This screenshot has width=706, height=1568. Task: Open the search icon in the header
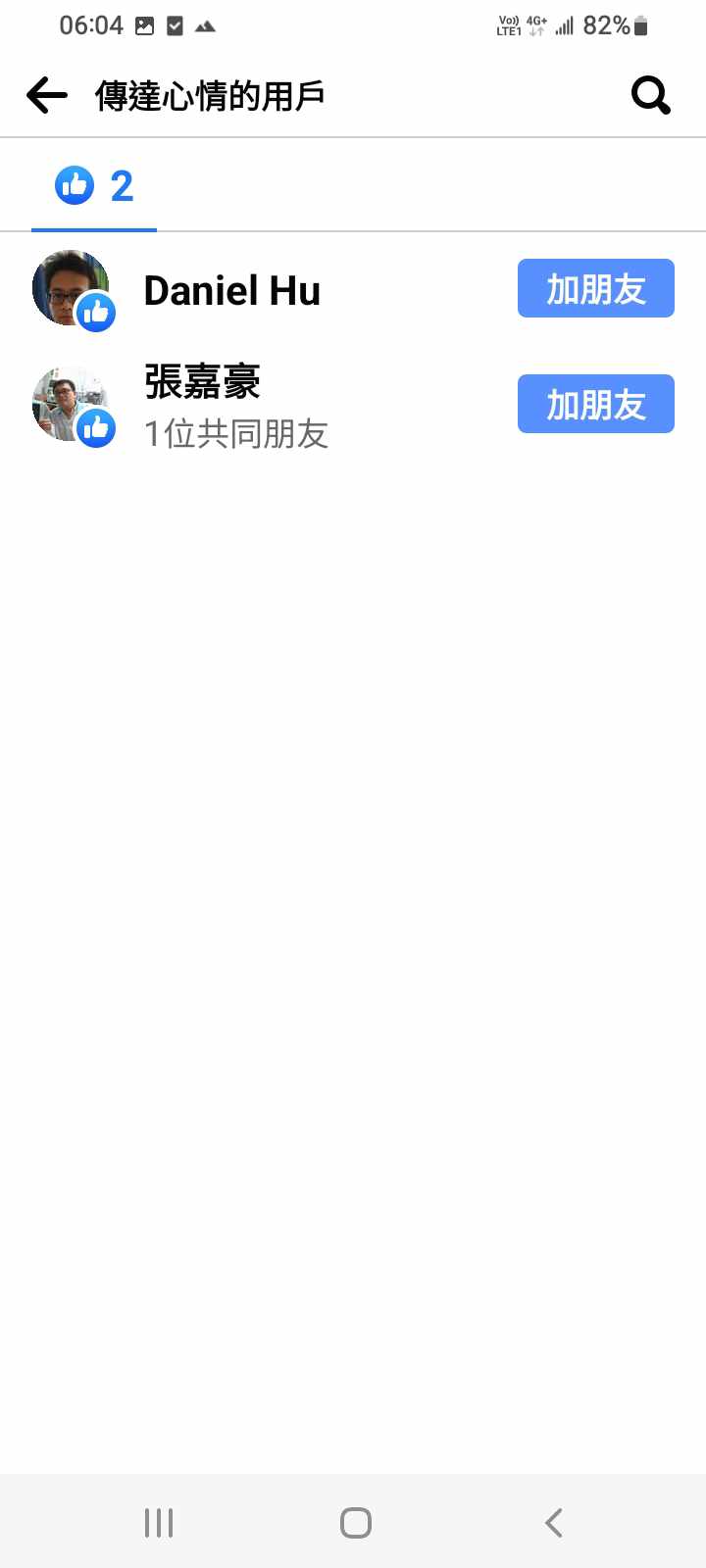(x=650, y=95)
